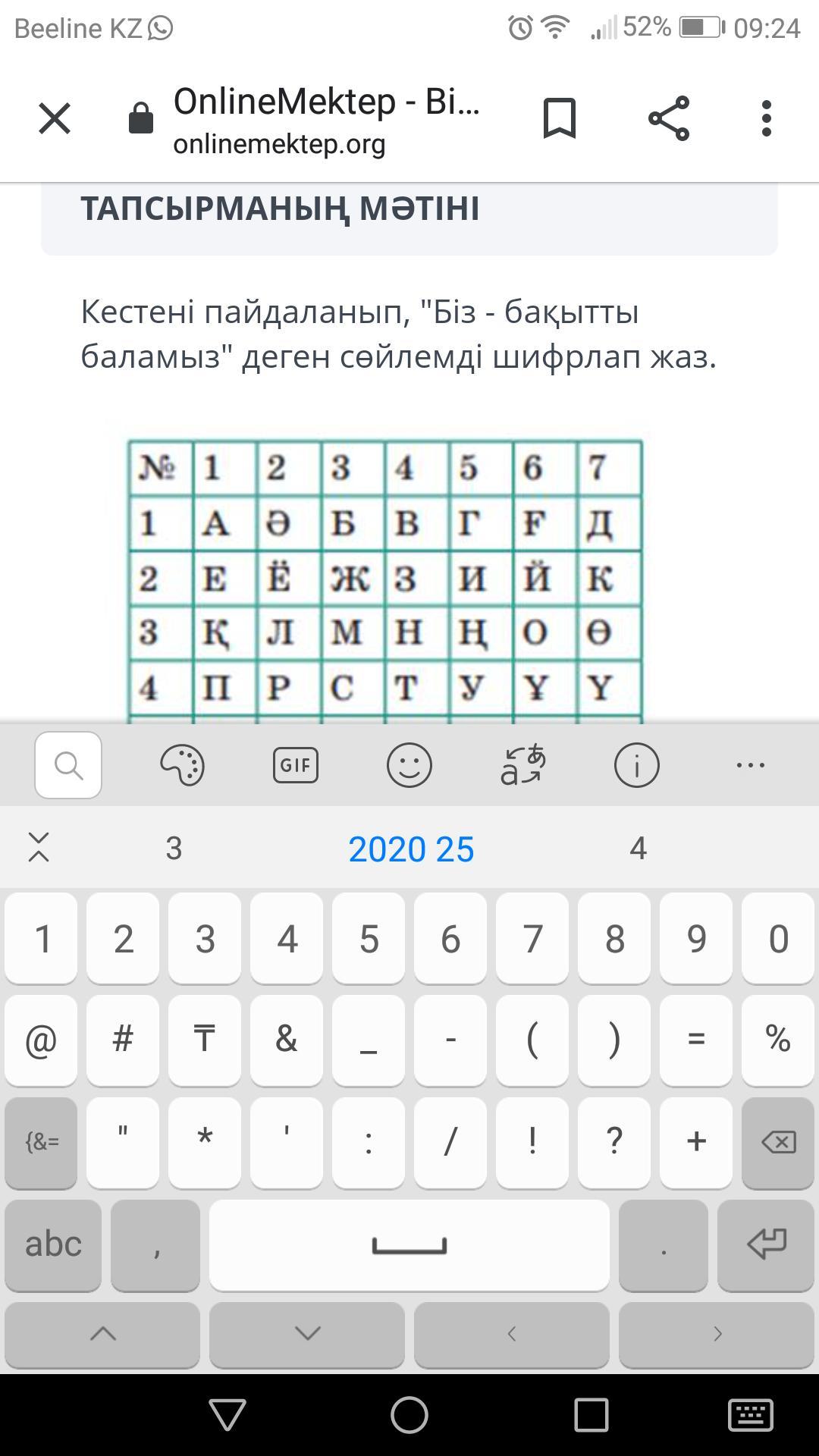The width and height of the screenshot is (819, 1456).
Task: Bookmark this OnlineMektep page
Action: [560, 119]
